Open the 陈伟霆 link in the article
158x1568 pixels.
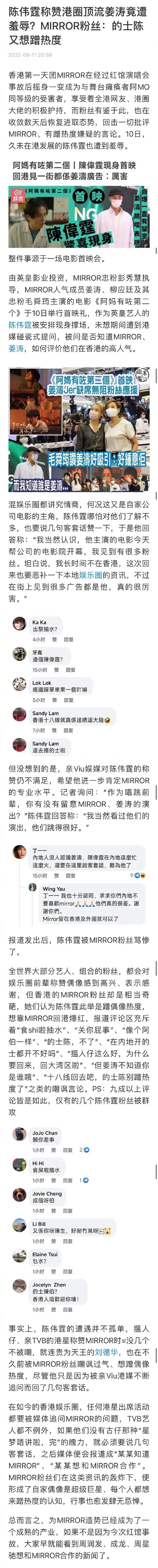[x=20, y=325]
